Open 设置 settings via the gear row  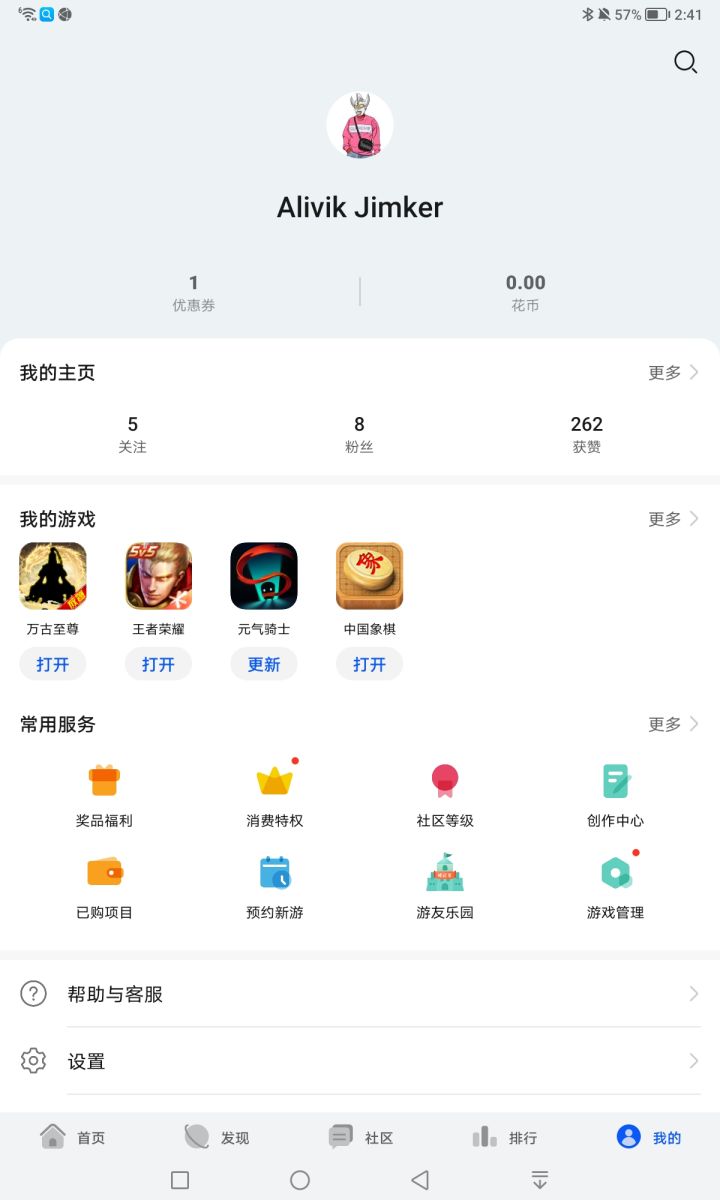(x=360, y=1062)
